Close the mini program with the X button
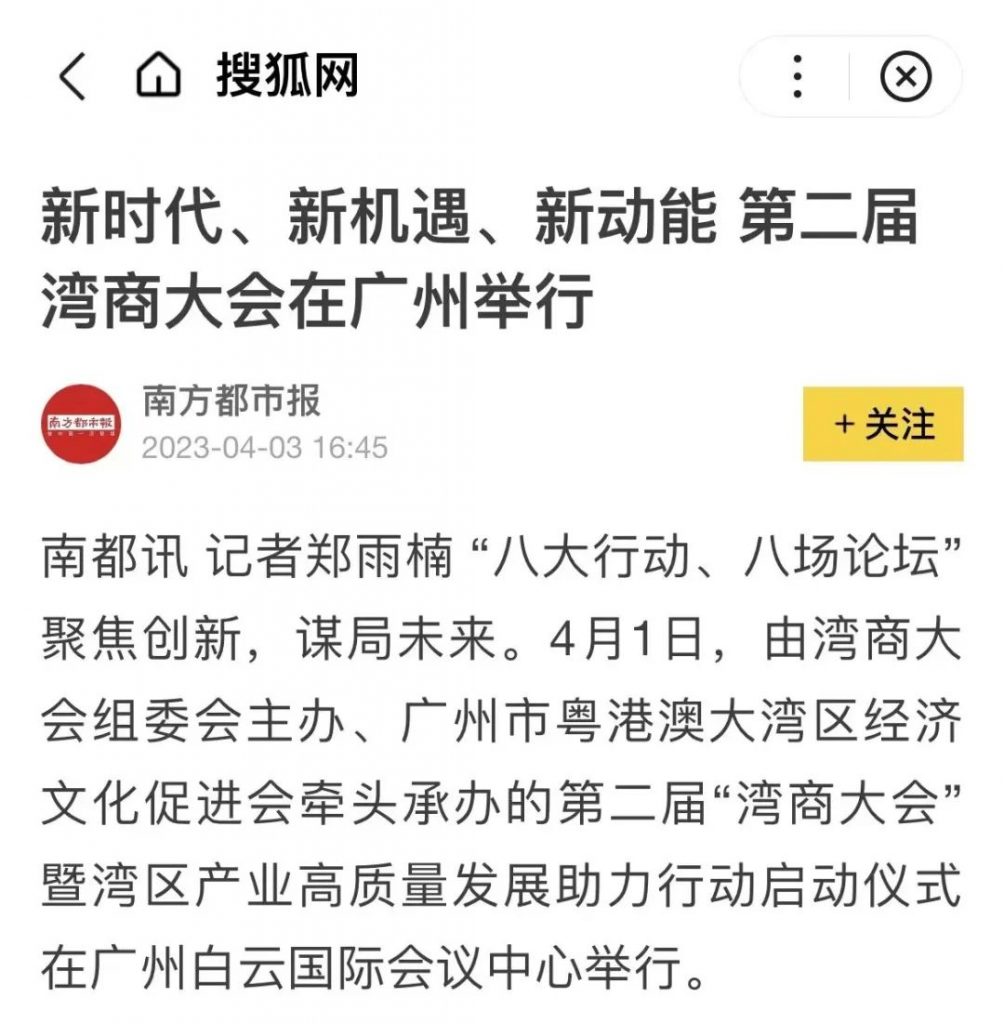Screen dimensions: 1004x1024 [x=905, y=77]
